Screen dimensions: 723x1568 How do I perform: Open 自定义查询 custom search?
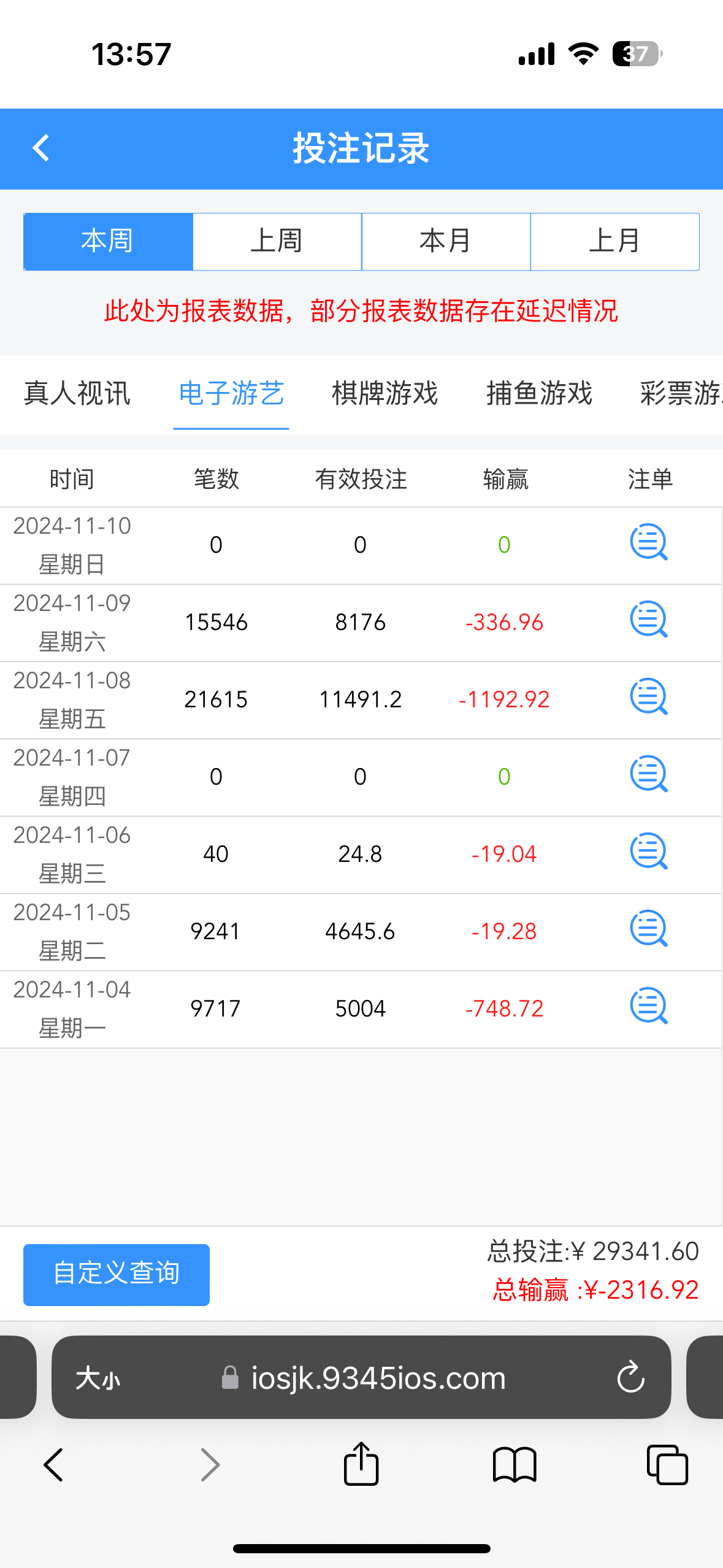117,1274
